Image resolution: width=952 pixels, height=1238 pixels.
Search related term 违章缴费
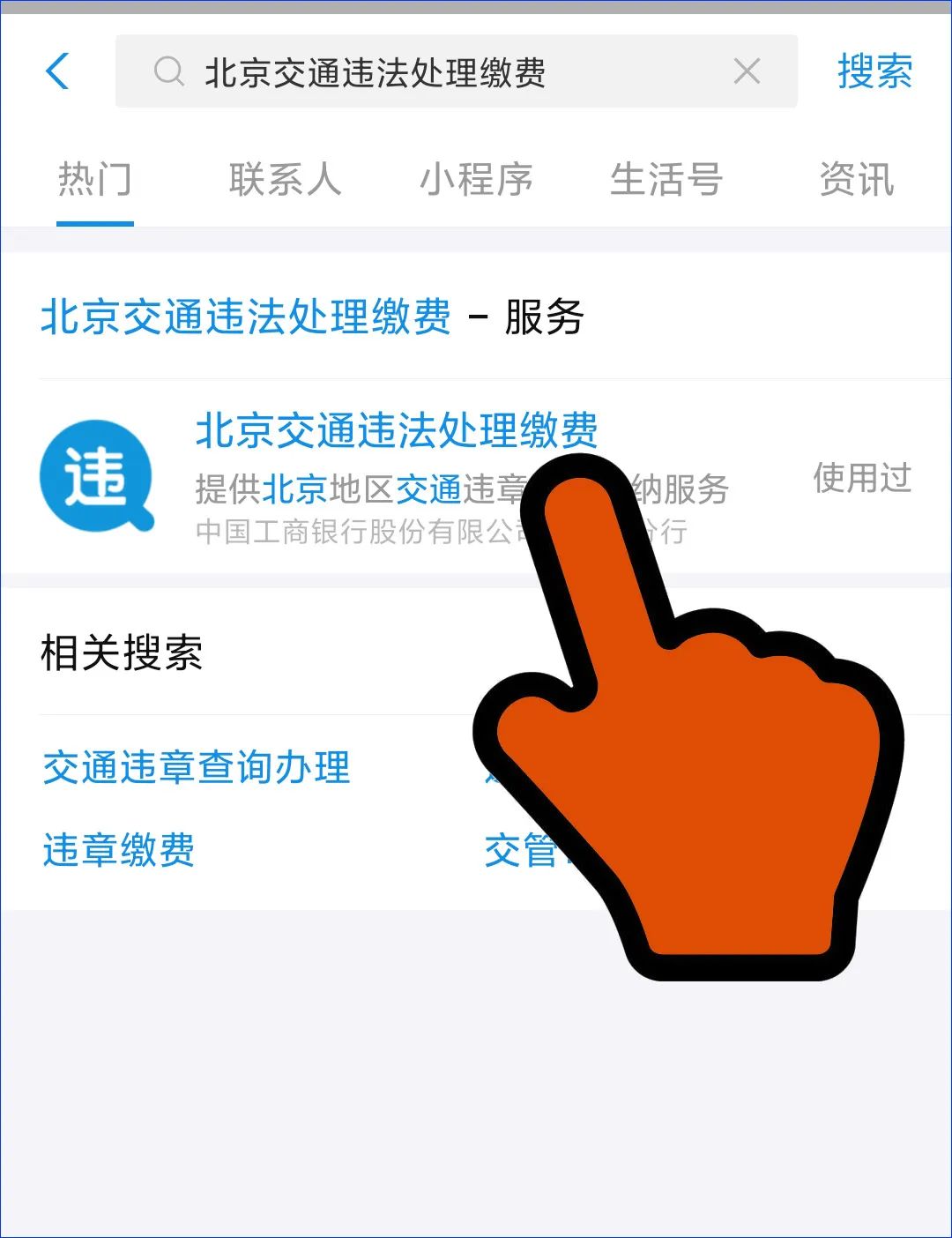(x=119, y=850)
